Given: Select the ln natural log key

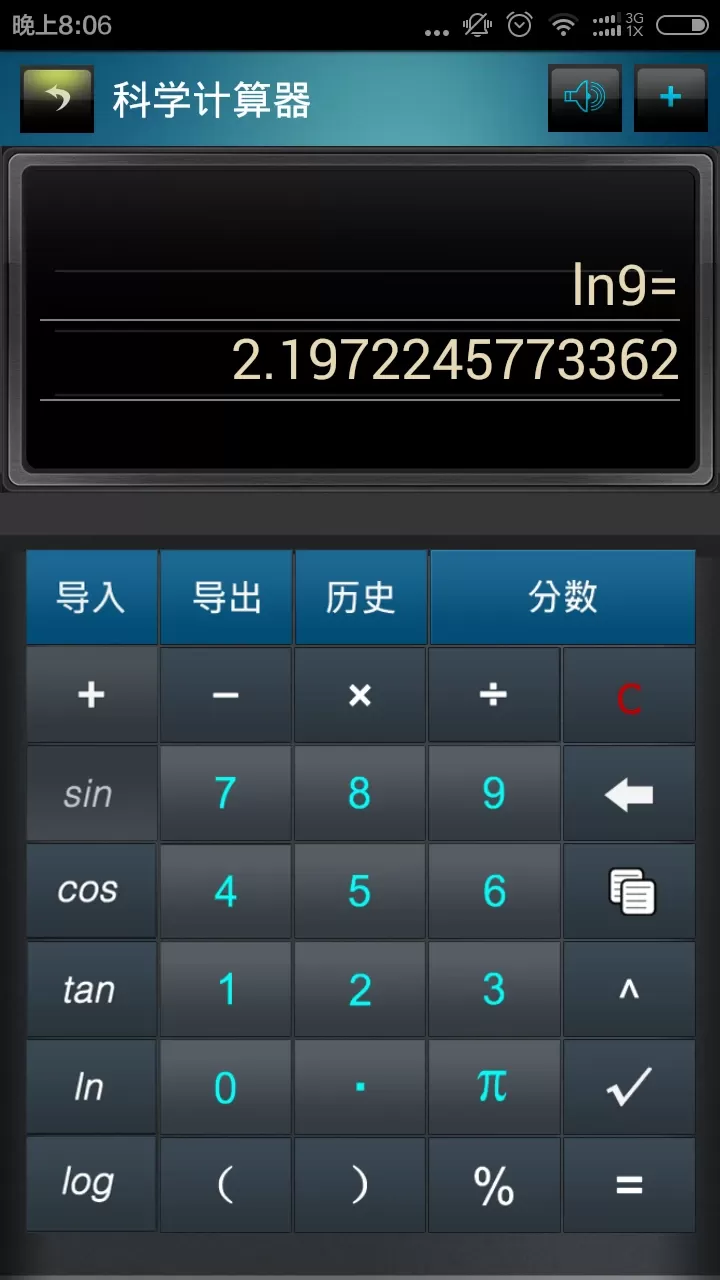Looking at the screenshot, I should [90, 1088].
